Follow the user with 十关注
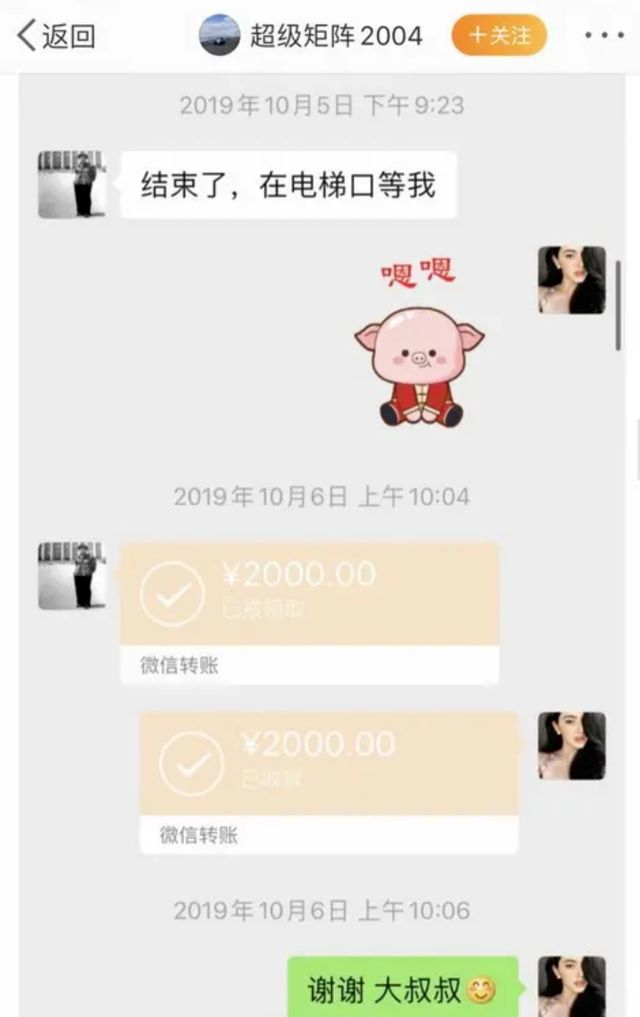Image resolution: width=640 pixels, height=1017 pixels. click(x=499, y=36)
